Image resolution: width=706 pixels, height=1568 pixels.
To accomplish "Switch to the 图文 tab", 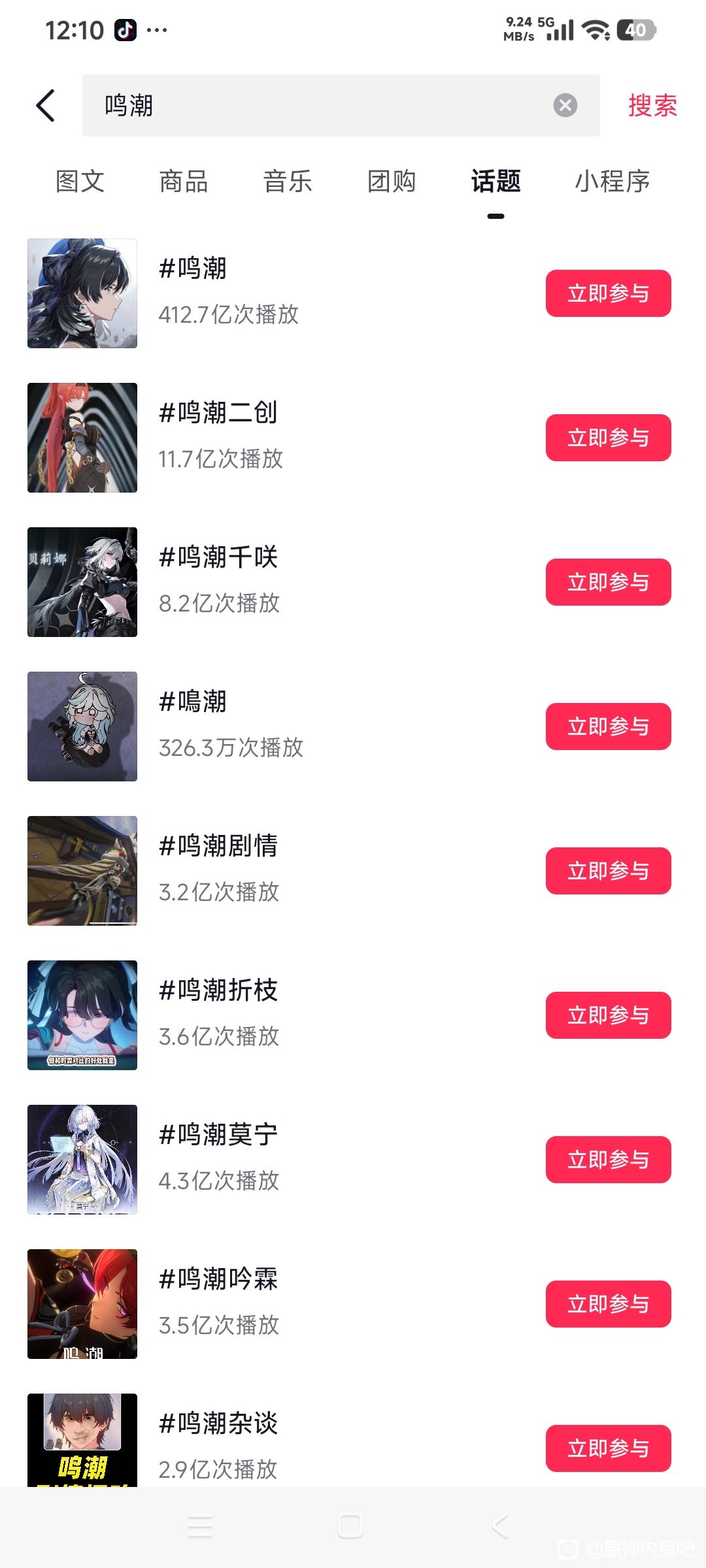I will tap(80, 181).
